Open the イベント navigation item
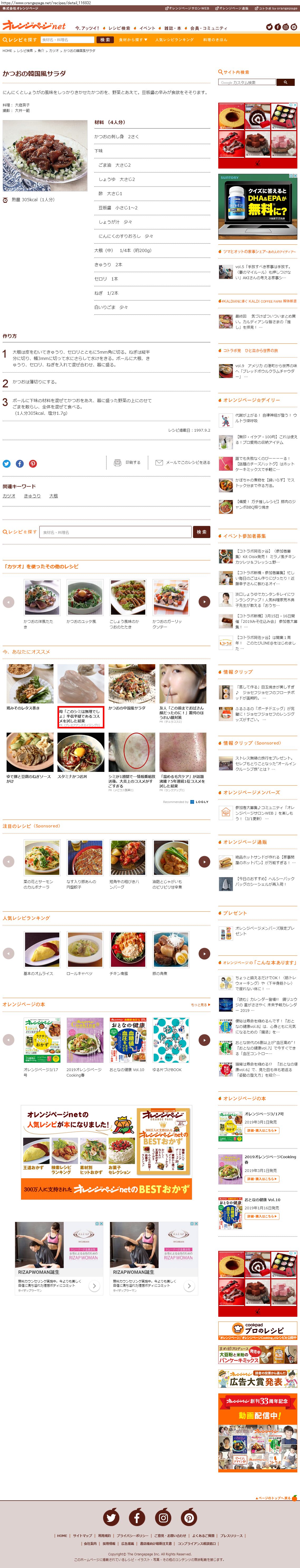300x1568 pixels. click(147, 28)
